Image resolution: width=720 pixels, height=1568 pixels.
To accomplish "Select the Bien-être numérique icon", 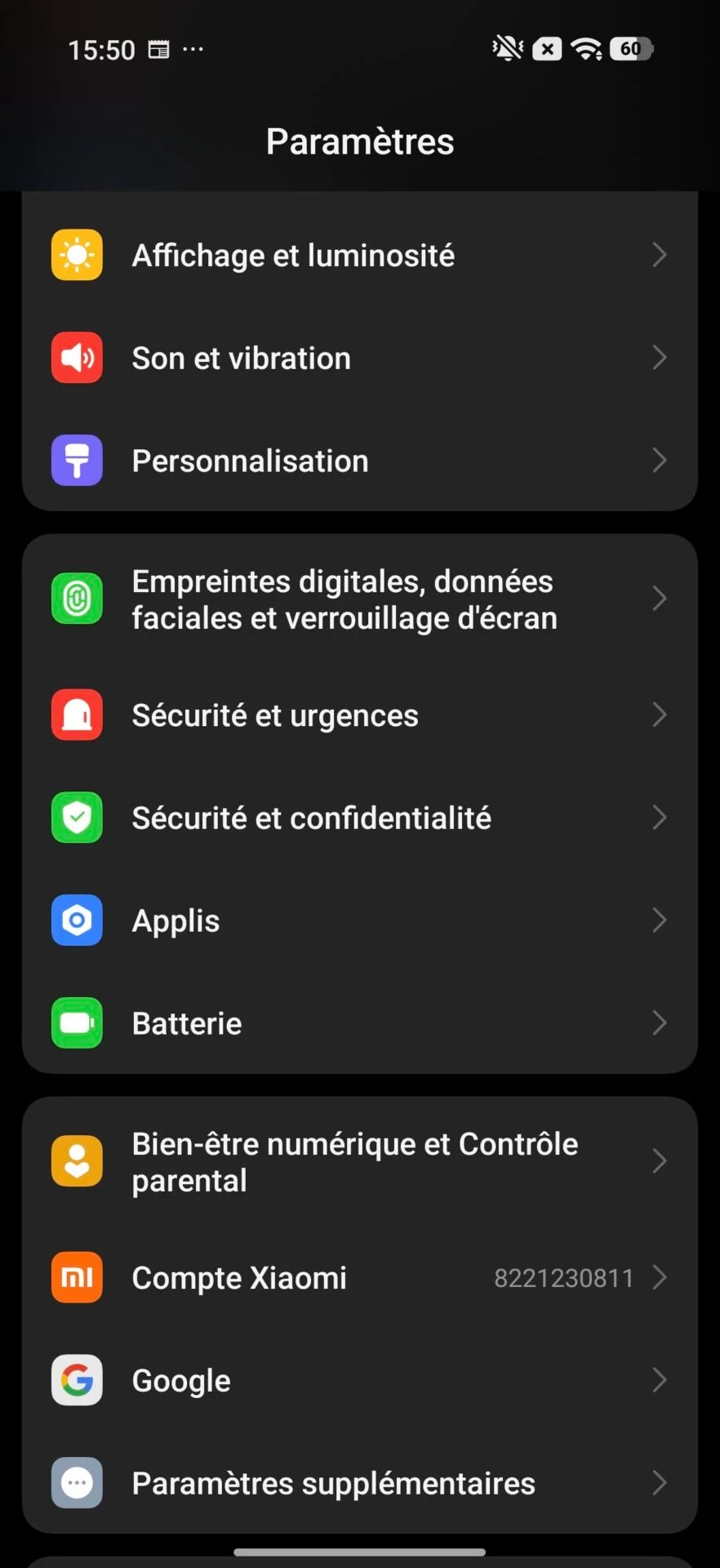I will coord(76,1160).
